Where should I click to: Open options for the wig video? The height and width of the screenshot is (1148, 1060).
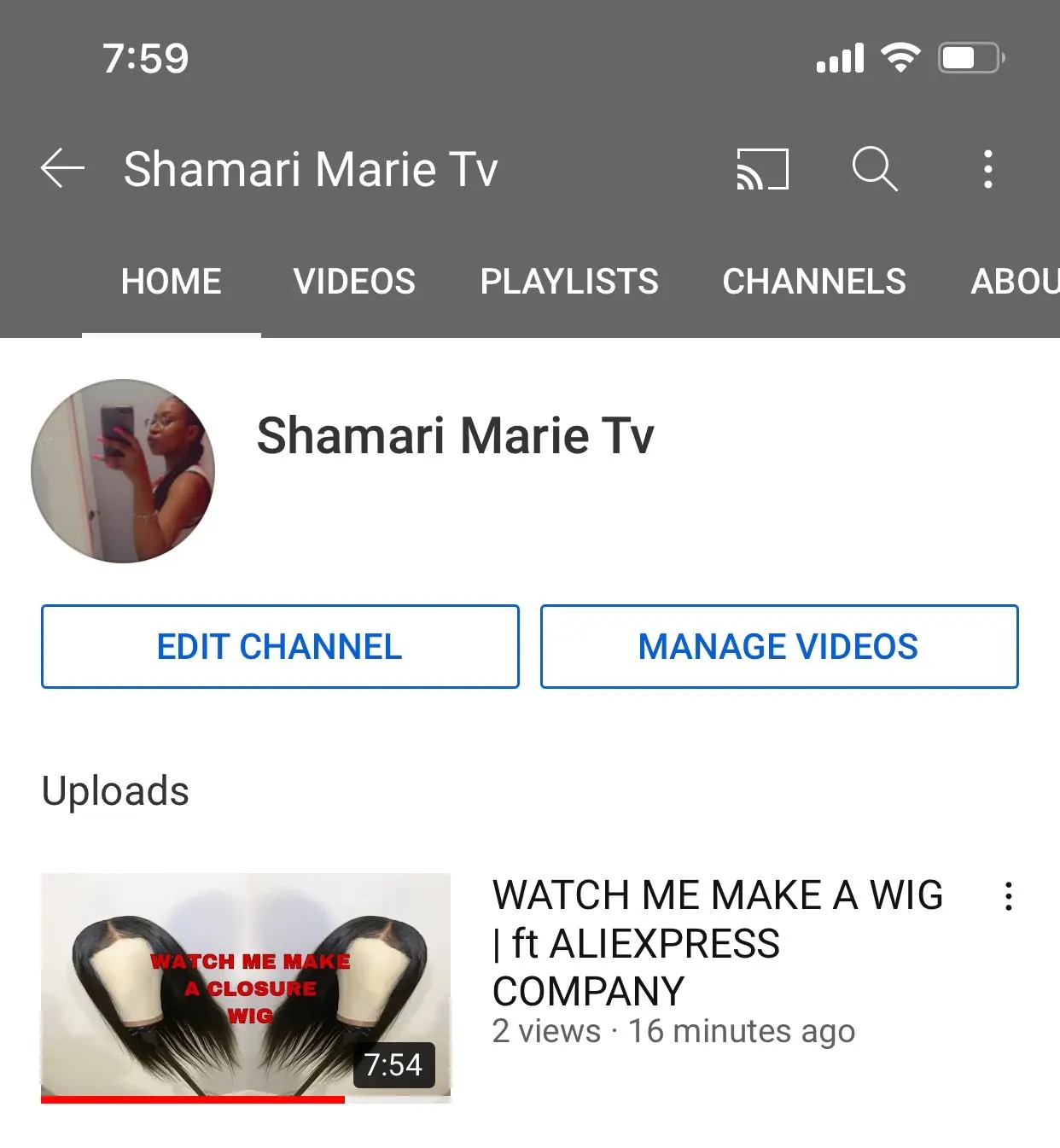(1008, 896)
